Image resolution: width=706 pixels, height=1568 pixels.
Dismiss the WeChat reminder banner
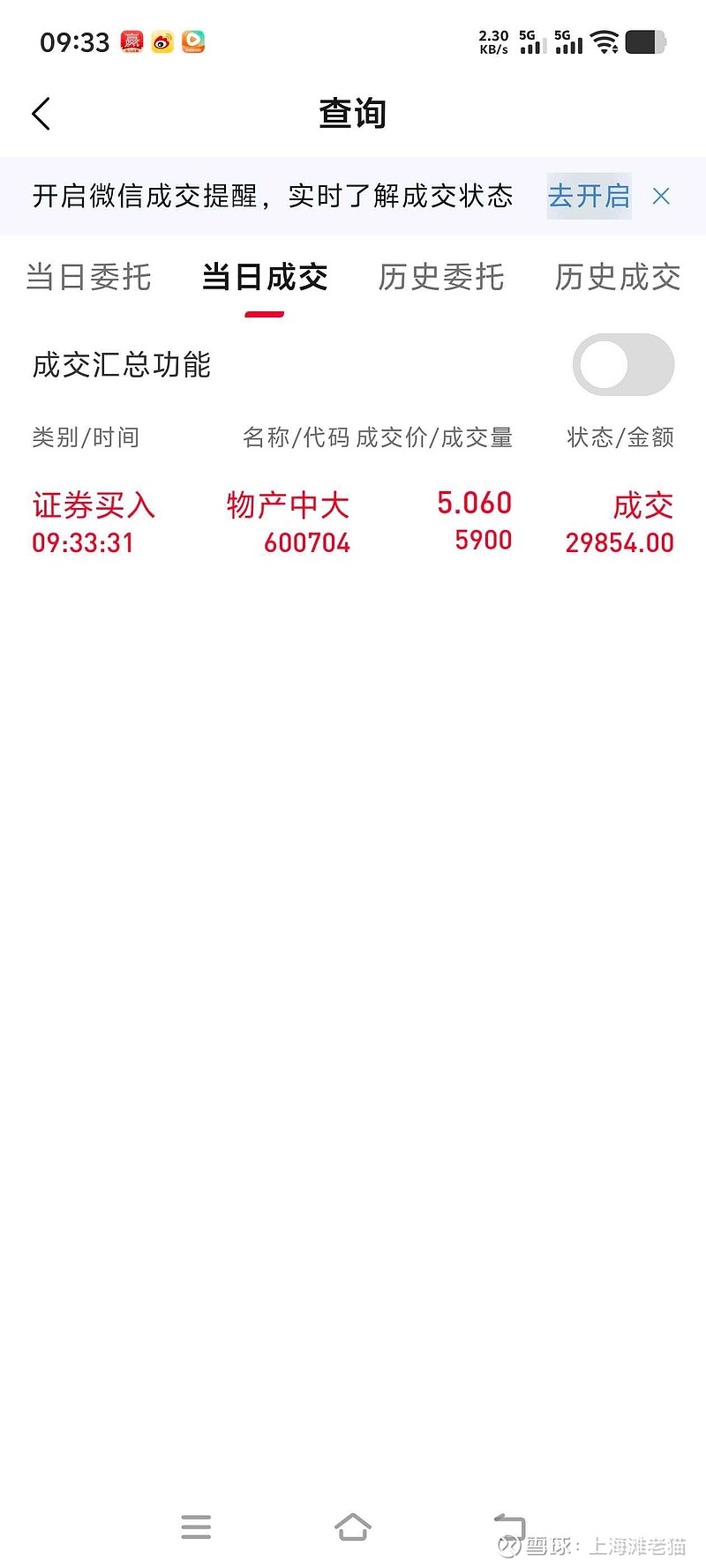coord(661,196)
